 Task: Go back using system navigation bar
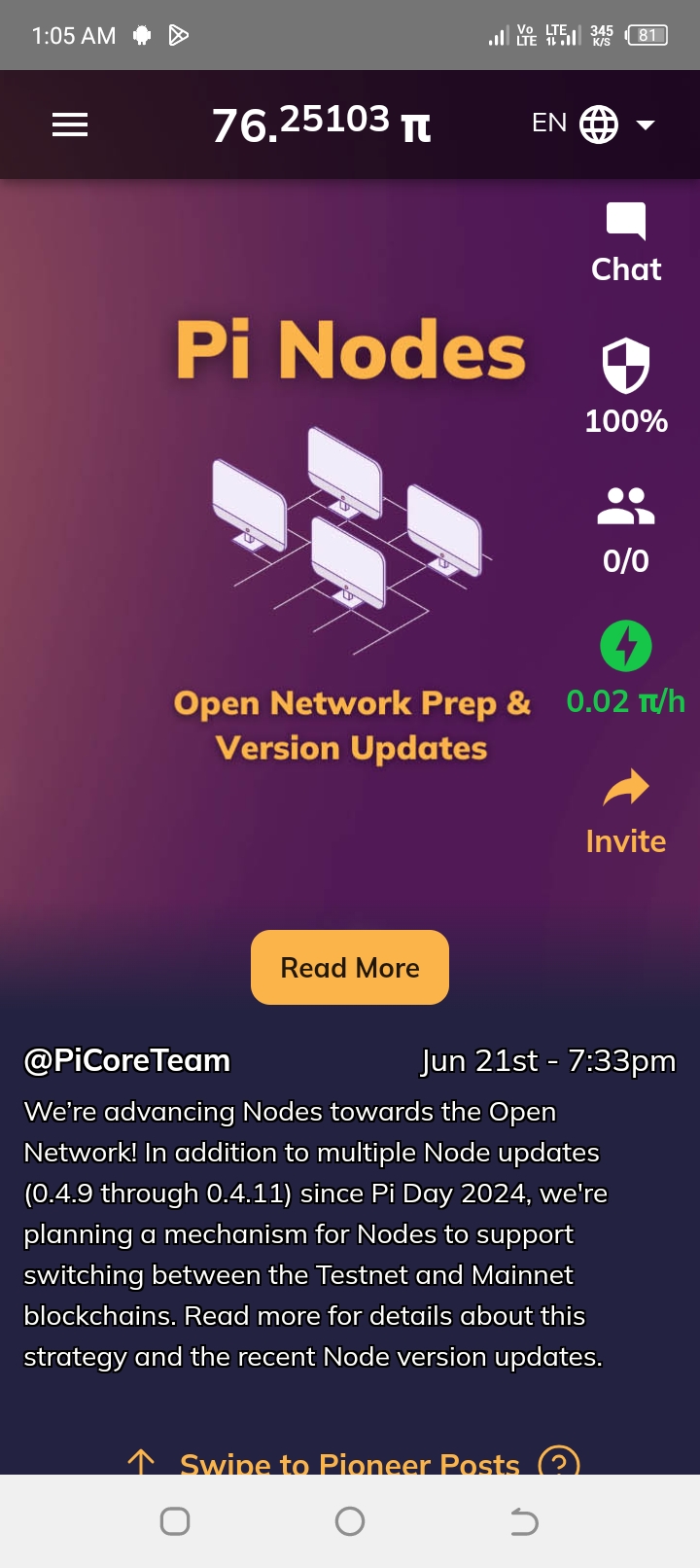tap(524, 1521)
